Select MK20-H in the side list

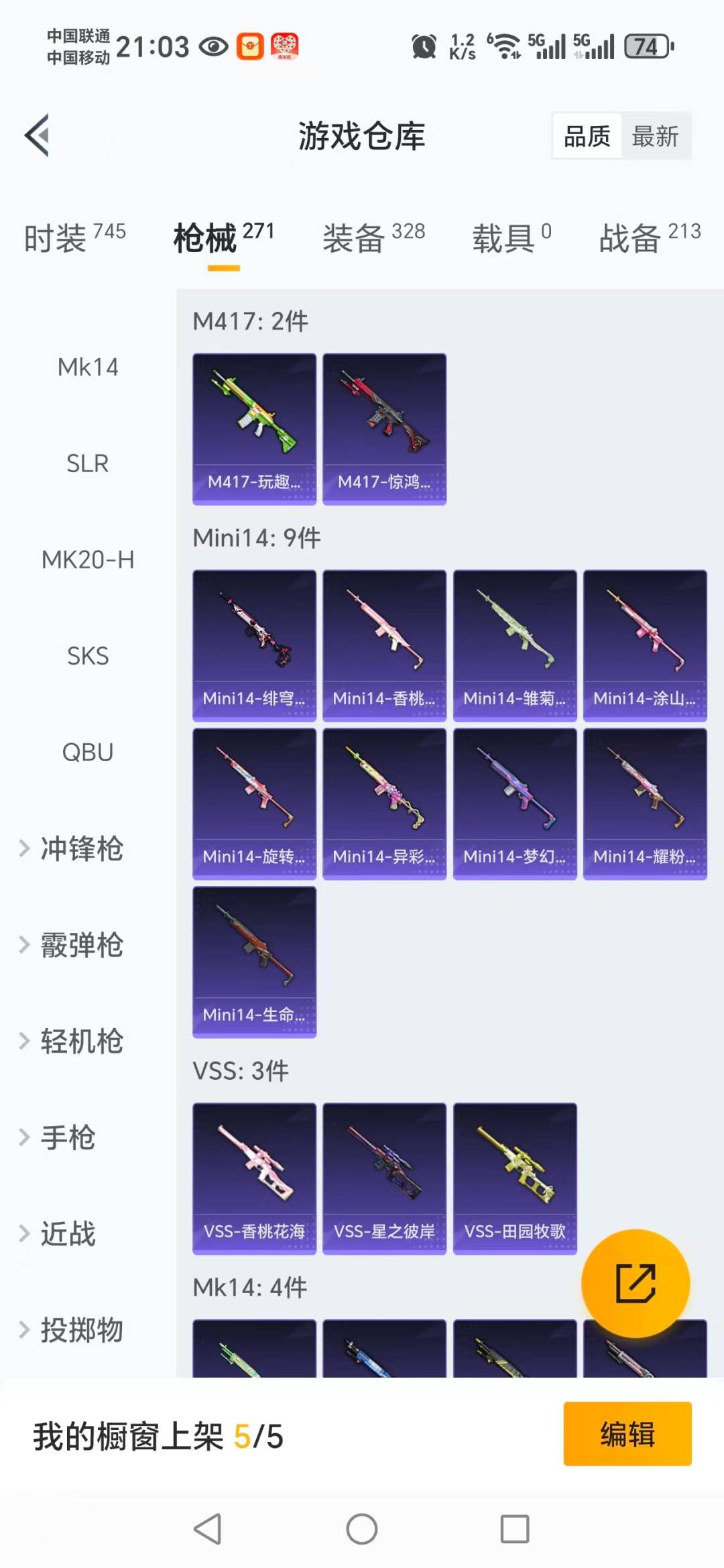point(87,559)
